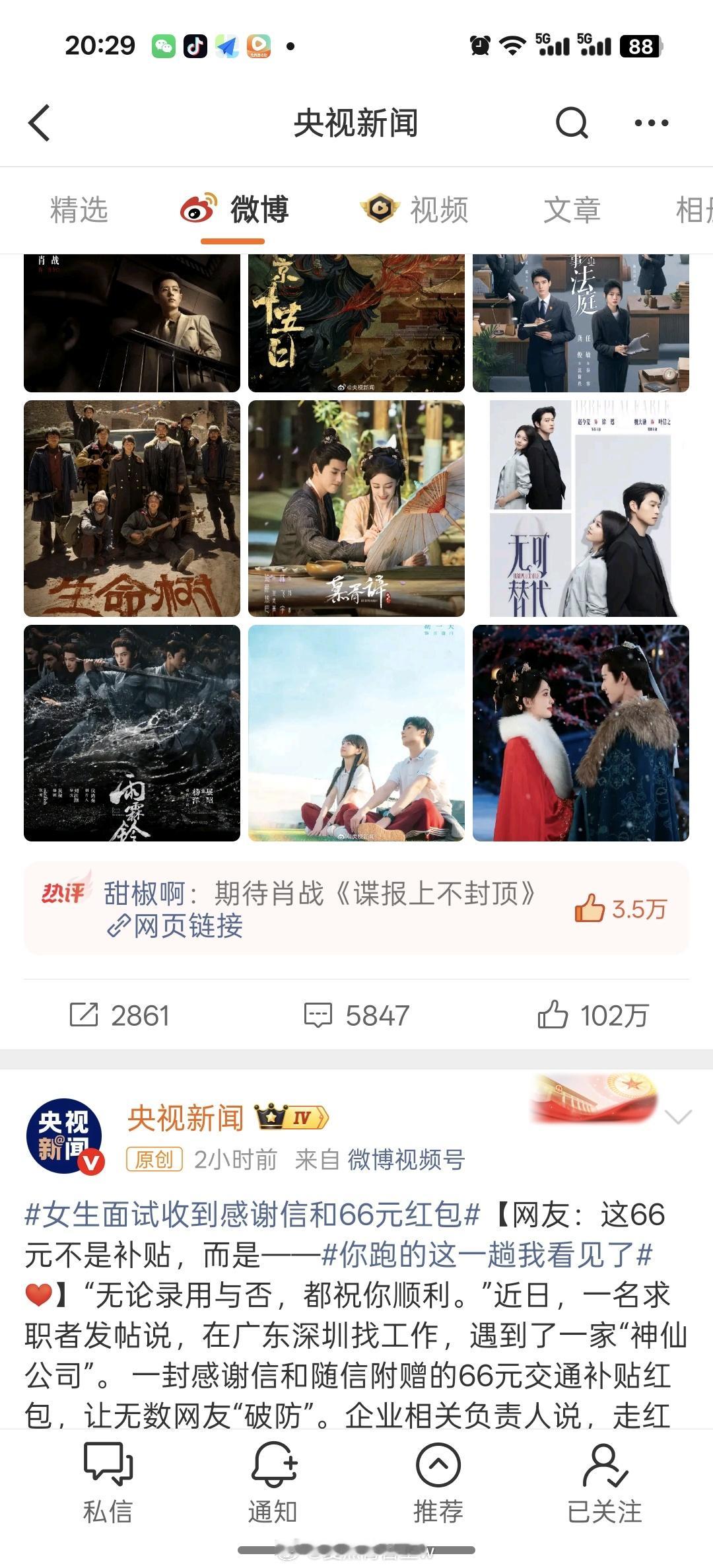
Task: Tap the battery indicator showing 88
Action: tap(638, 45)
